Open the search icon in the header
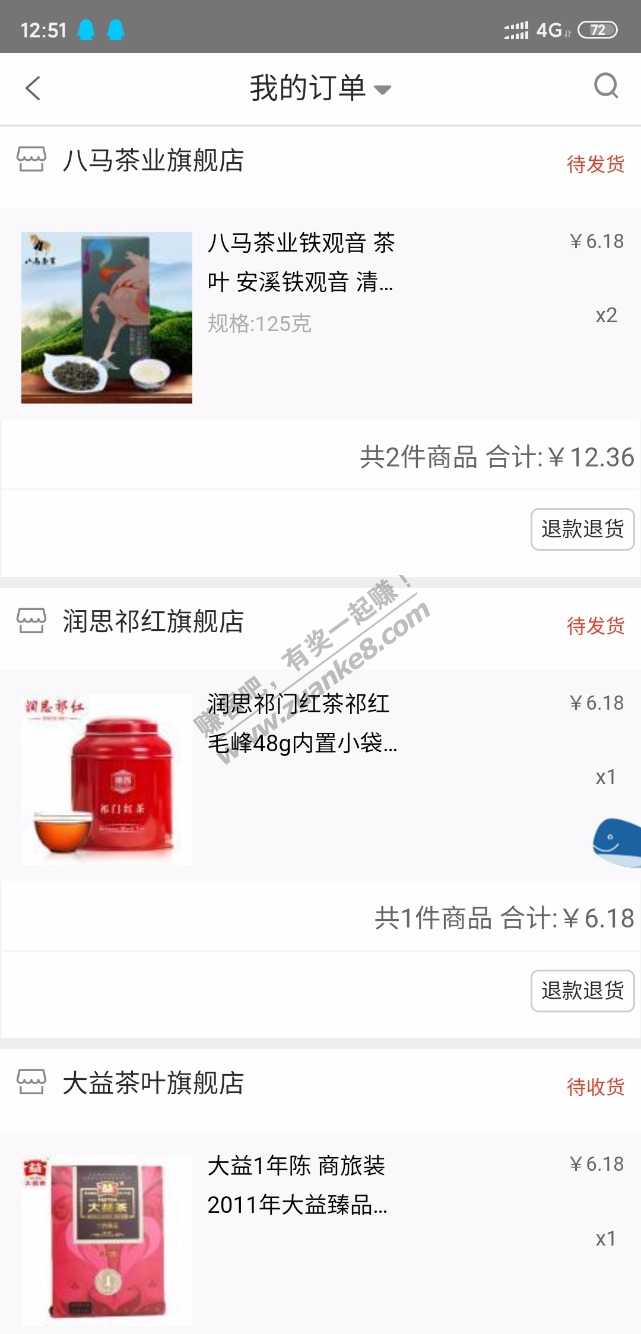 click(606, 87)
